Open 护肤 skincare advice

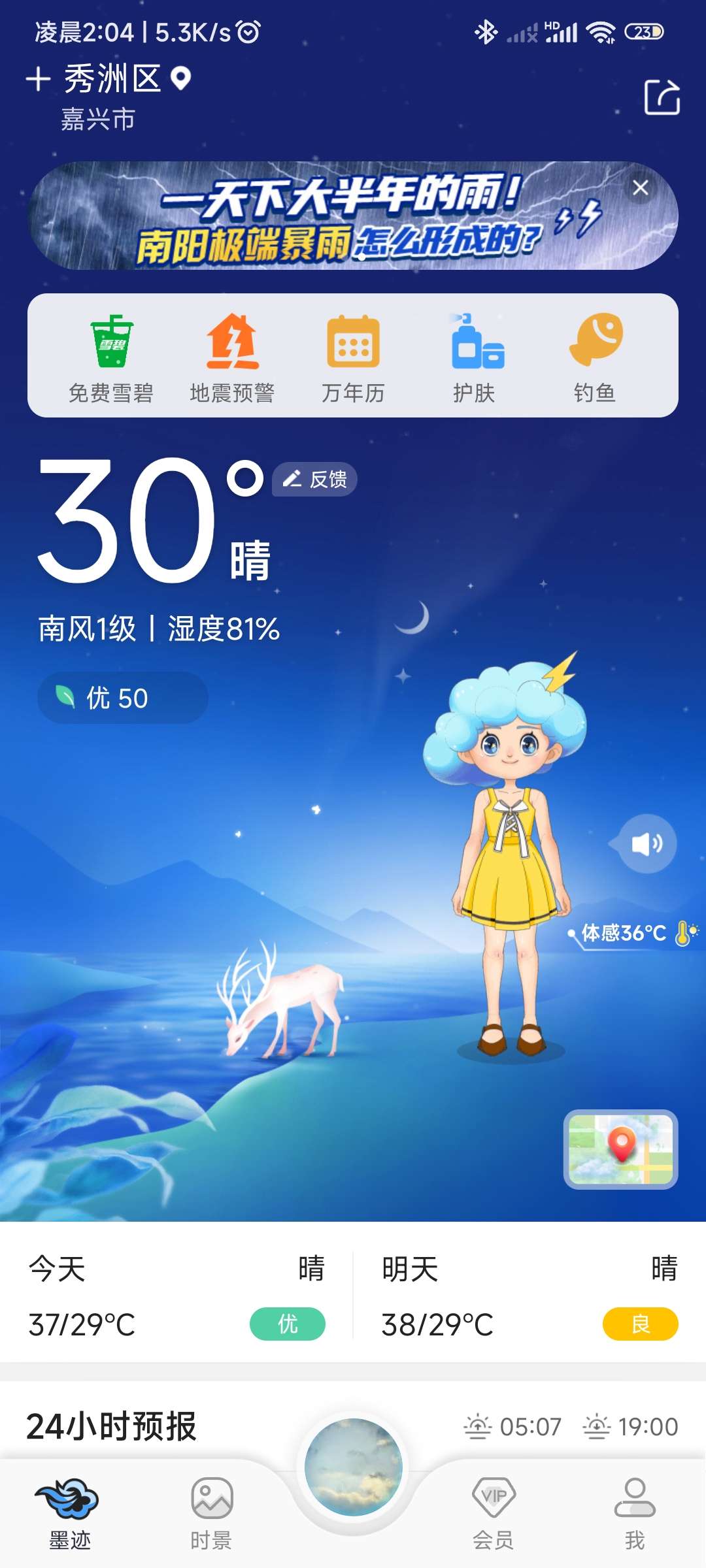(x=475, y=357)
